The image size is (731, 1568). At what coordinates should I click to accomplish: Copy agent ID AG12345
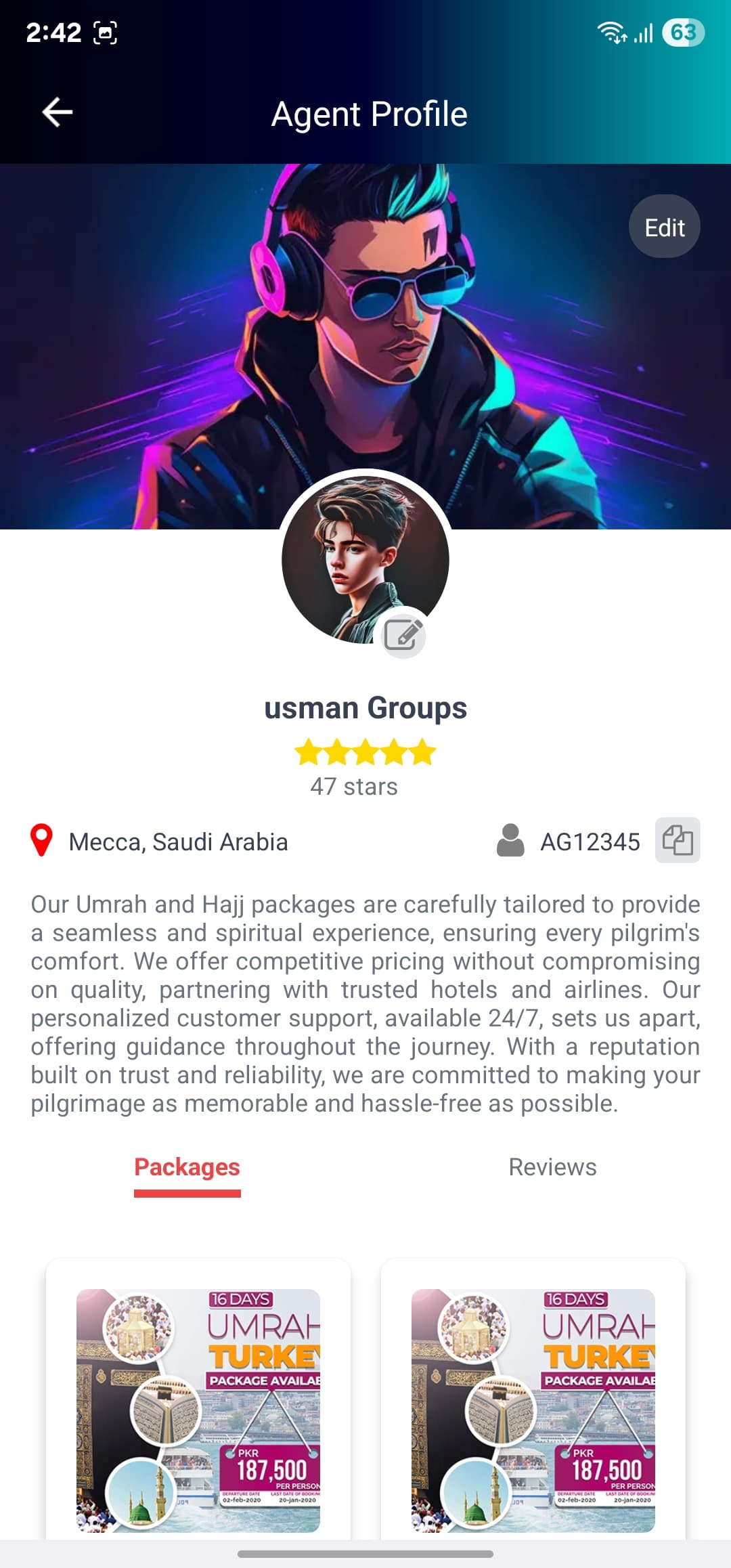click(678, 840)
